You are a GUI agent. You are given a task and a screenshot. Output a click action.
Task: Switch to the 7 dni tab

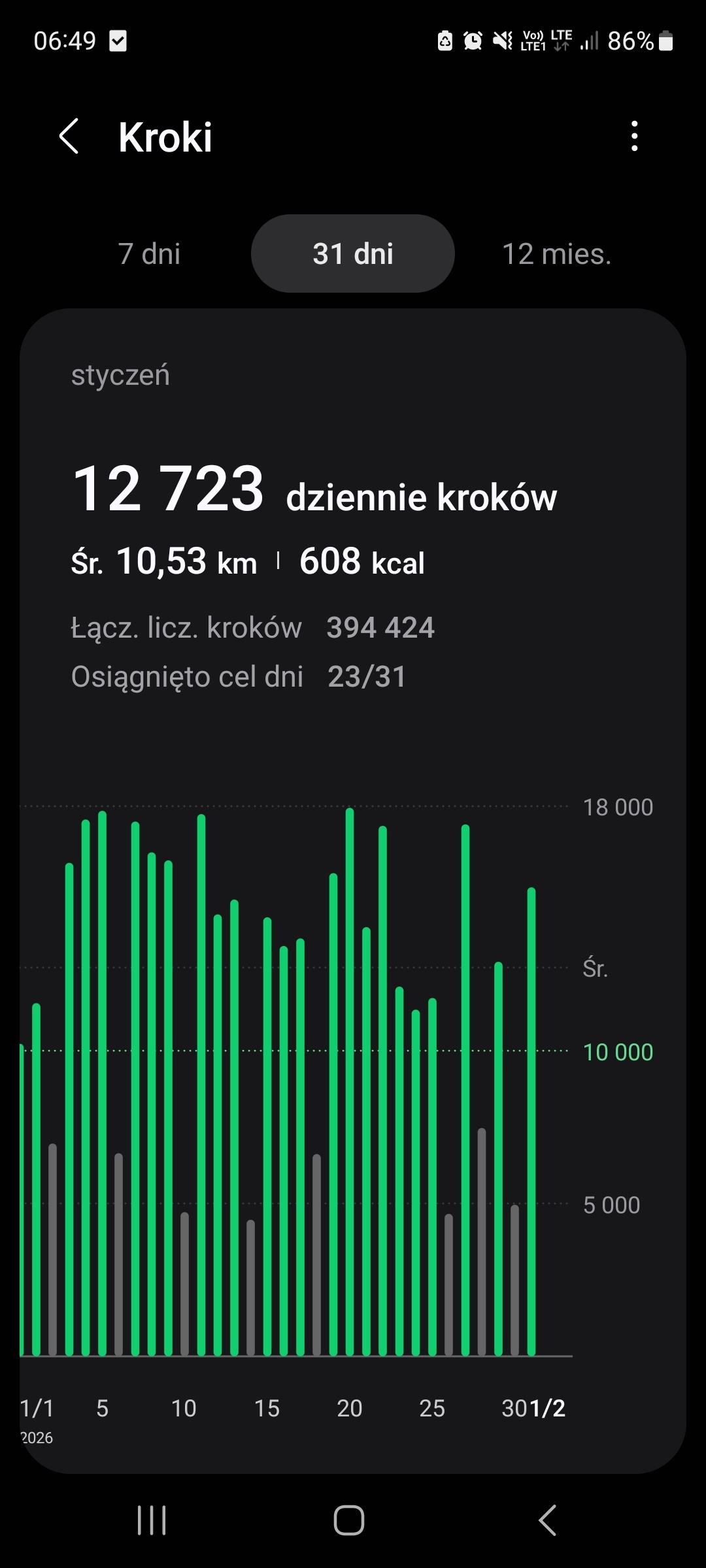coord(149,253)
